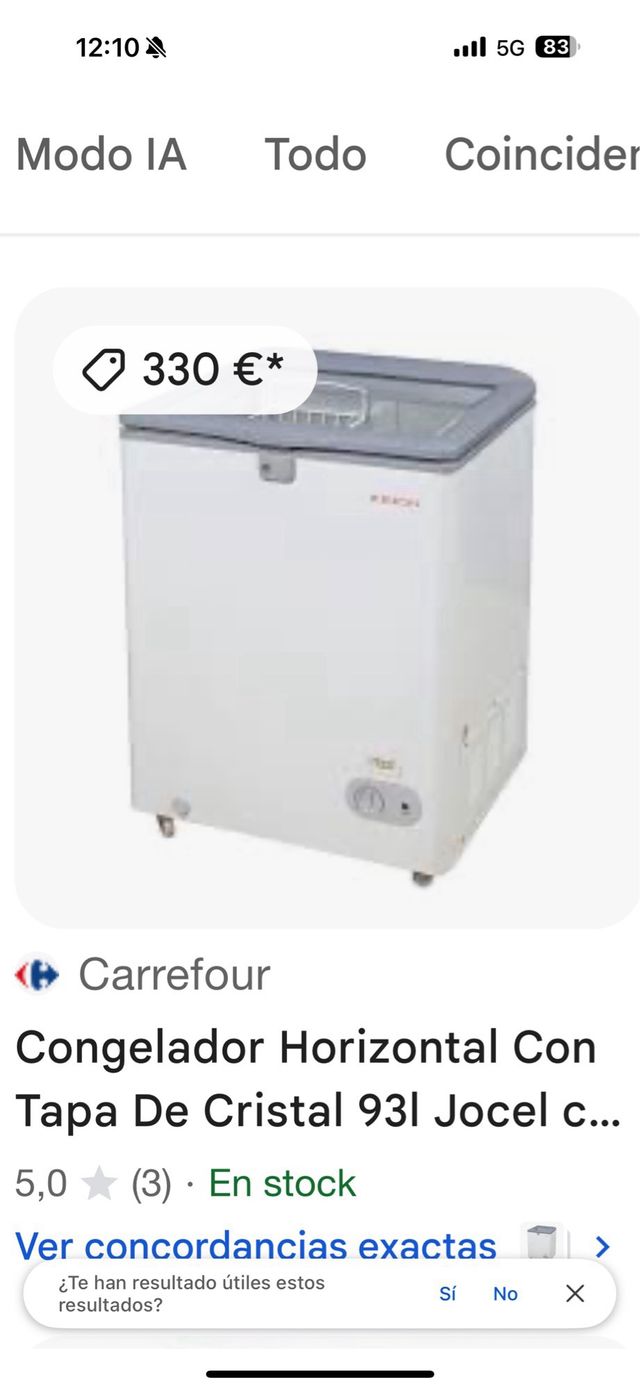Answer Sí to the feedback question
The image size is (640, 1390).
click(447, 1294)
